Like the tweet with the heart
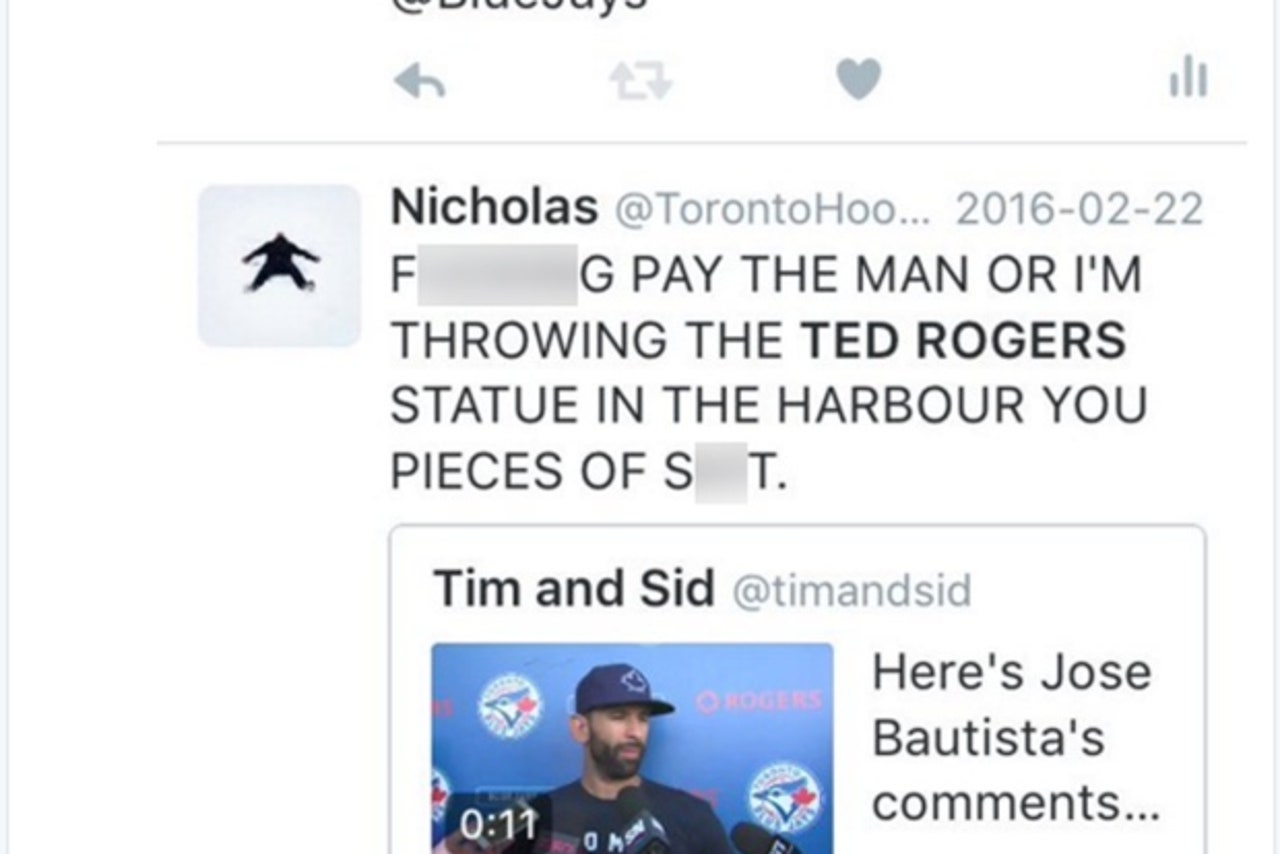Screen dimensions: 1280x854 (858, 80)
